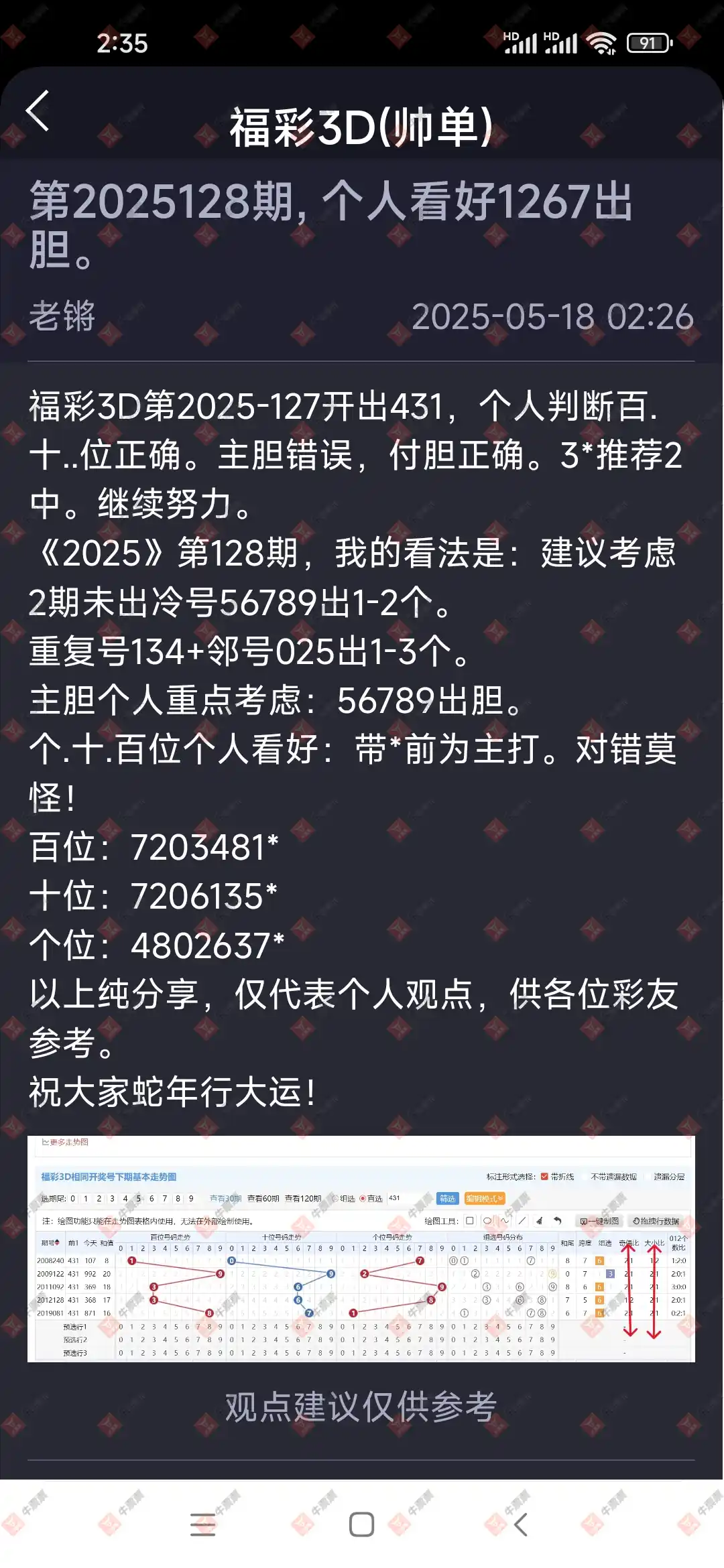Tap the system back button
The height and width of the screenshot is (1568, 724).
(x=521, y=1524)
